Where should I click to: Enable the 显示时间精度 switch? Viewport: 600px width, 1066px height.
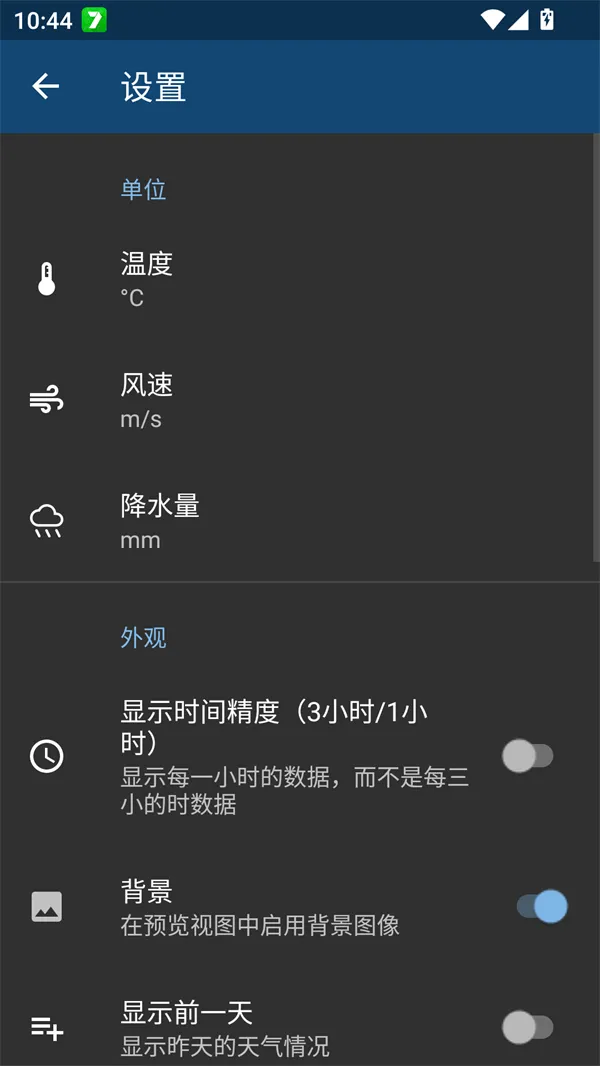[x=527, y=756]
